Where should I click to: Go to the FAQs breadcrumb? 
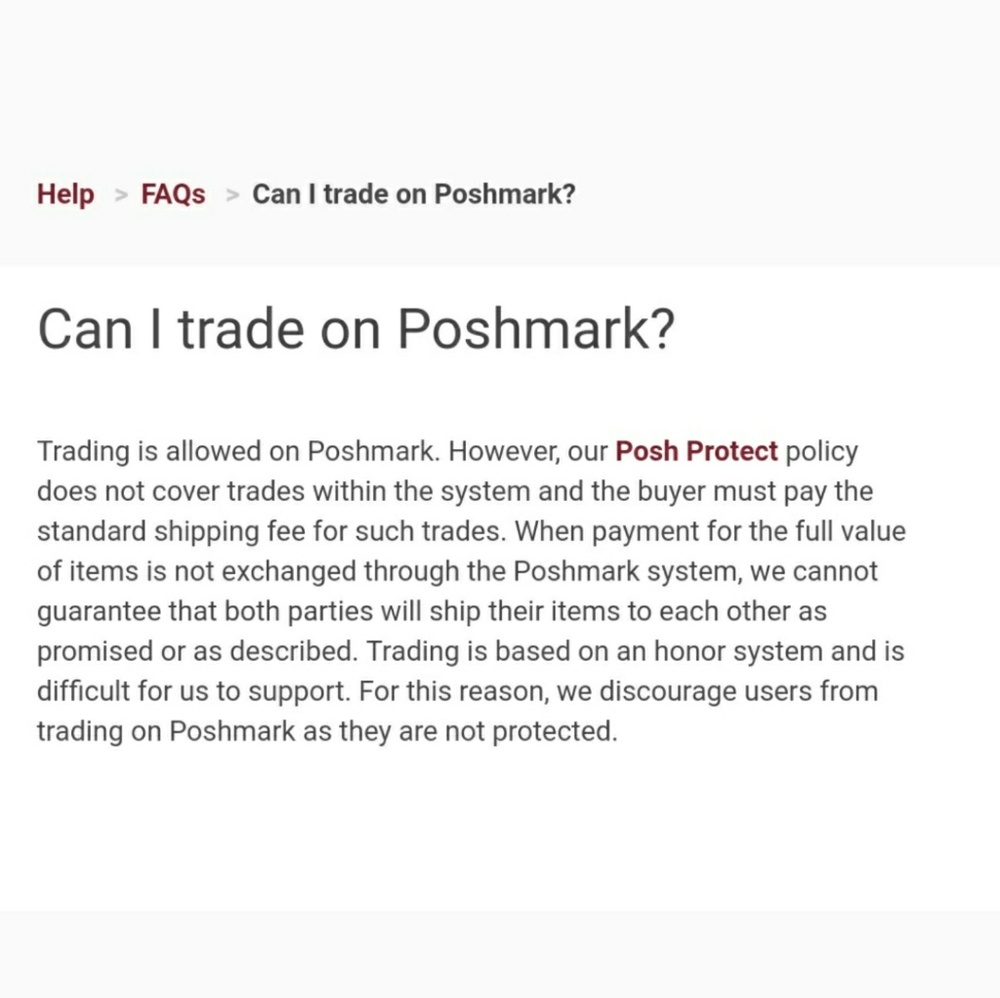173,194
